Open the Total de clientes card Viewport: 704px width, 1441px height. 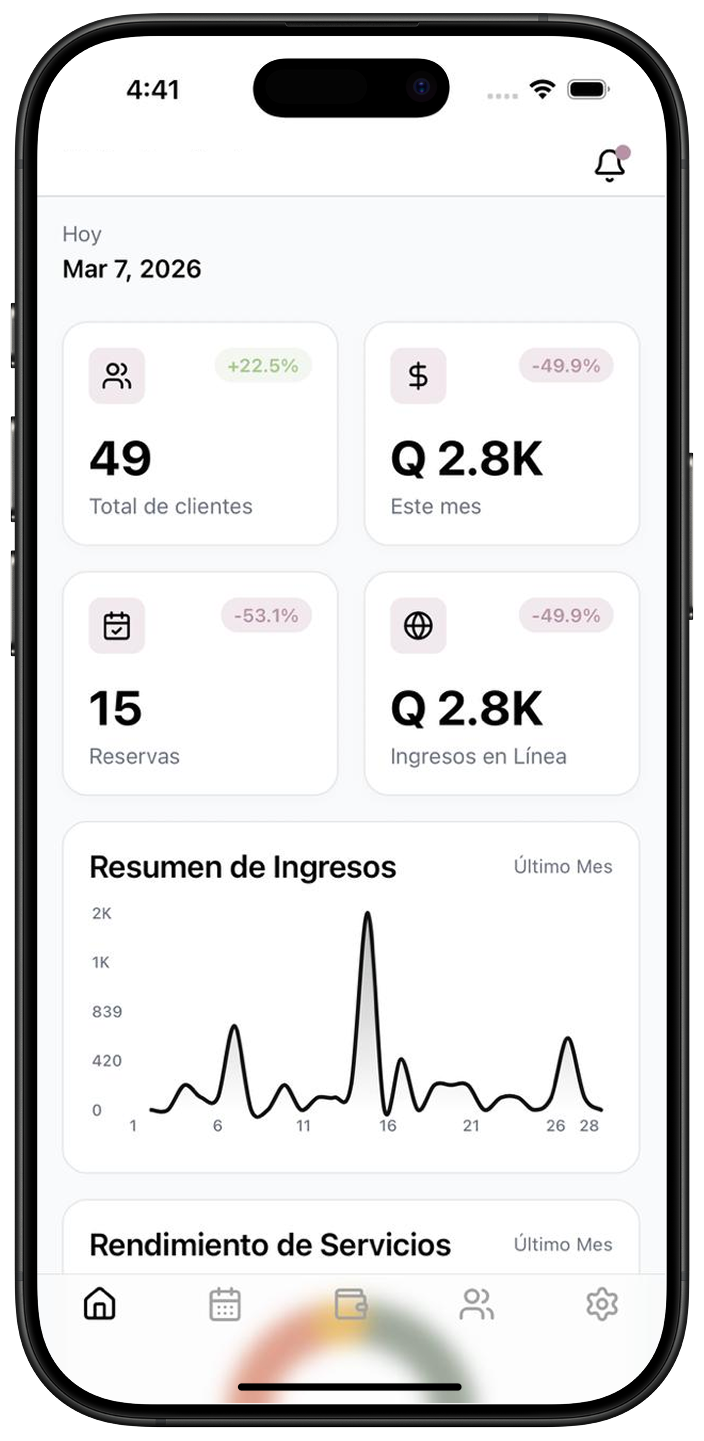pos(200,433)
